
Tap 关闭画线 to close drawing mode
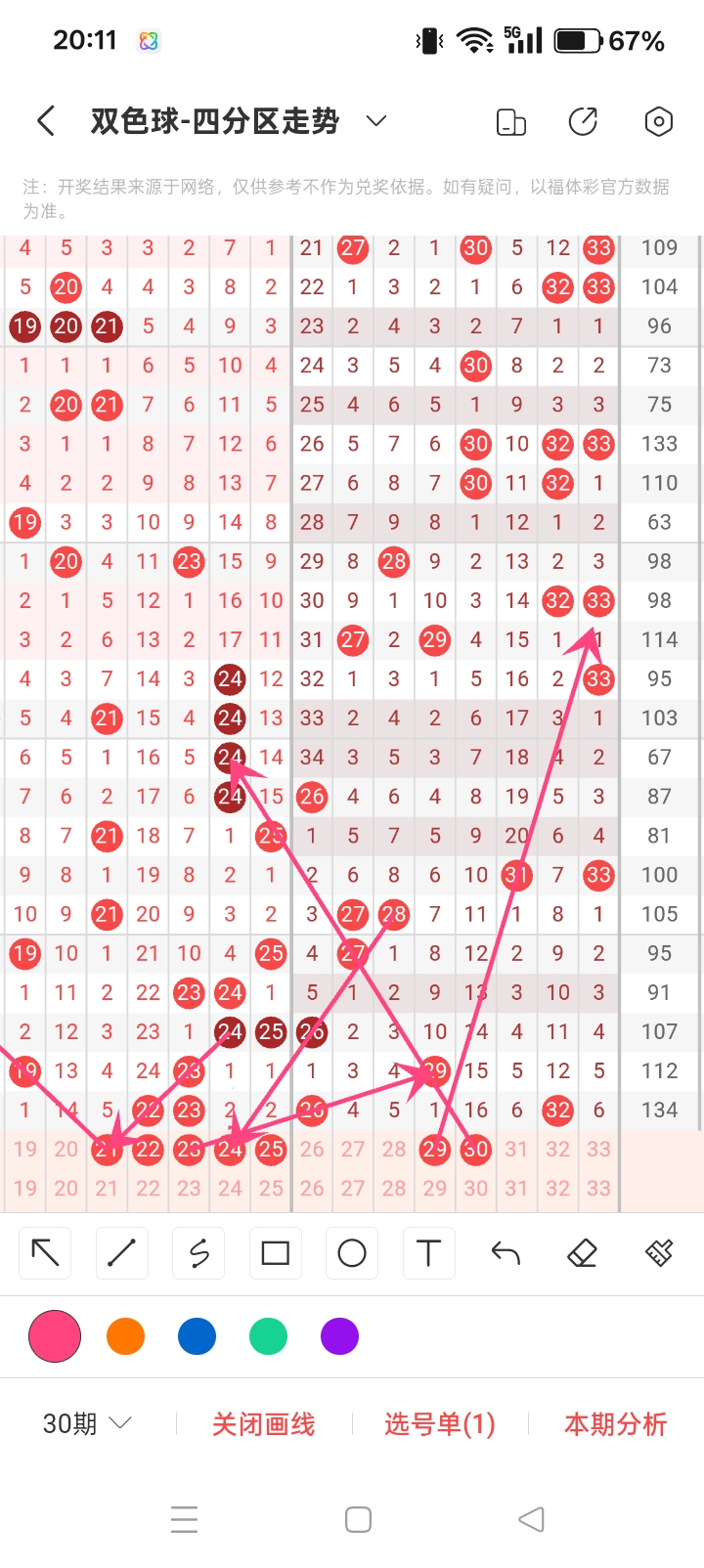click(264, 1424)
